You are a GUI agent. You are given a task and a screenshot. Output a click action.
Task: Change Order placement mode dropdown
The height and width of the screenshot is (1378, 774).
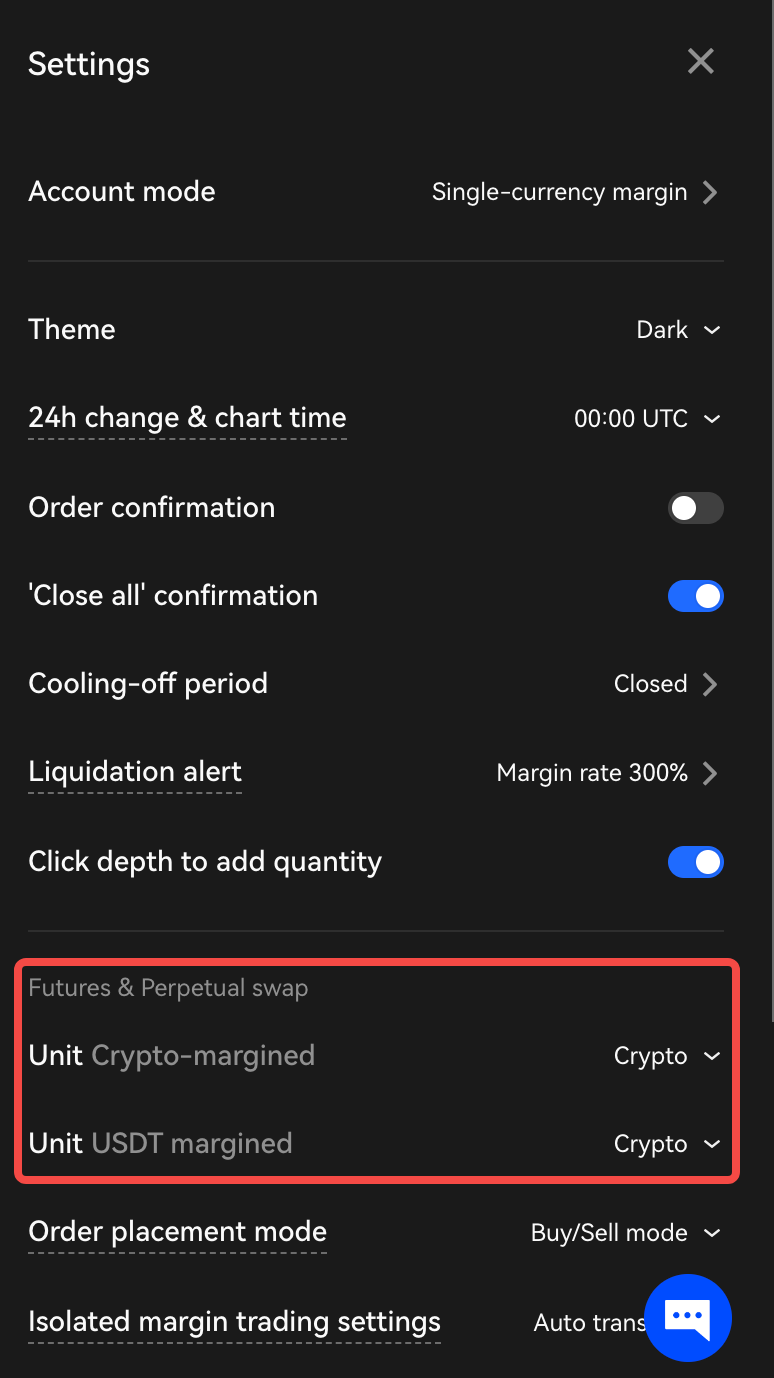[x=625, y=1233]
